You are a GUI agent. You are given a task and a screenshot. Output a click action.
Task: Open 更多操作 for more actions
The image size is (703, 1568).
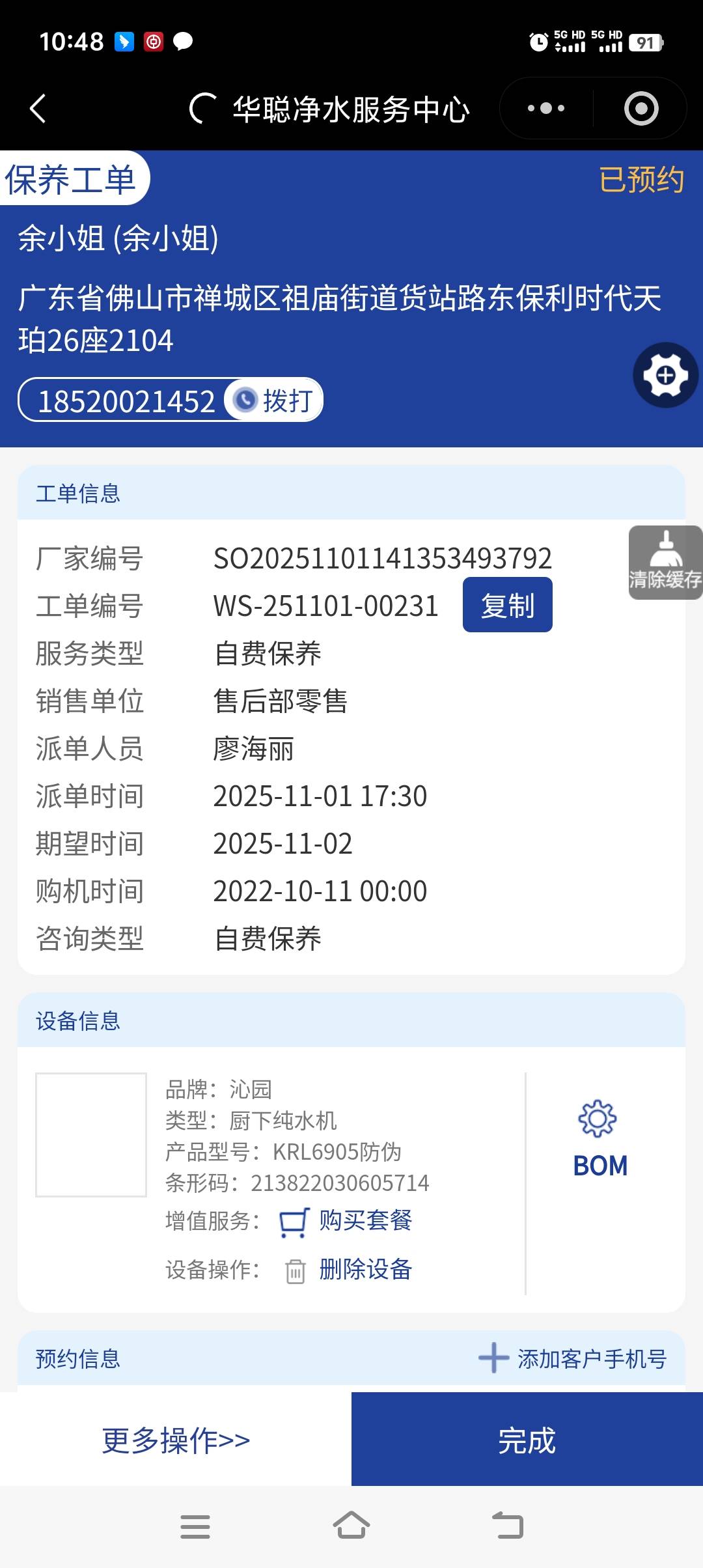click(176, 1440)
